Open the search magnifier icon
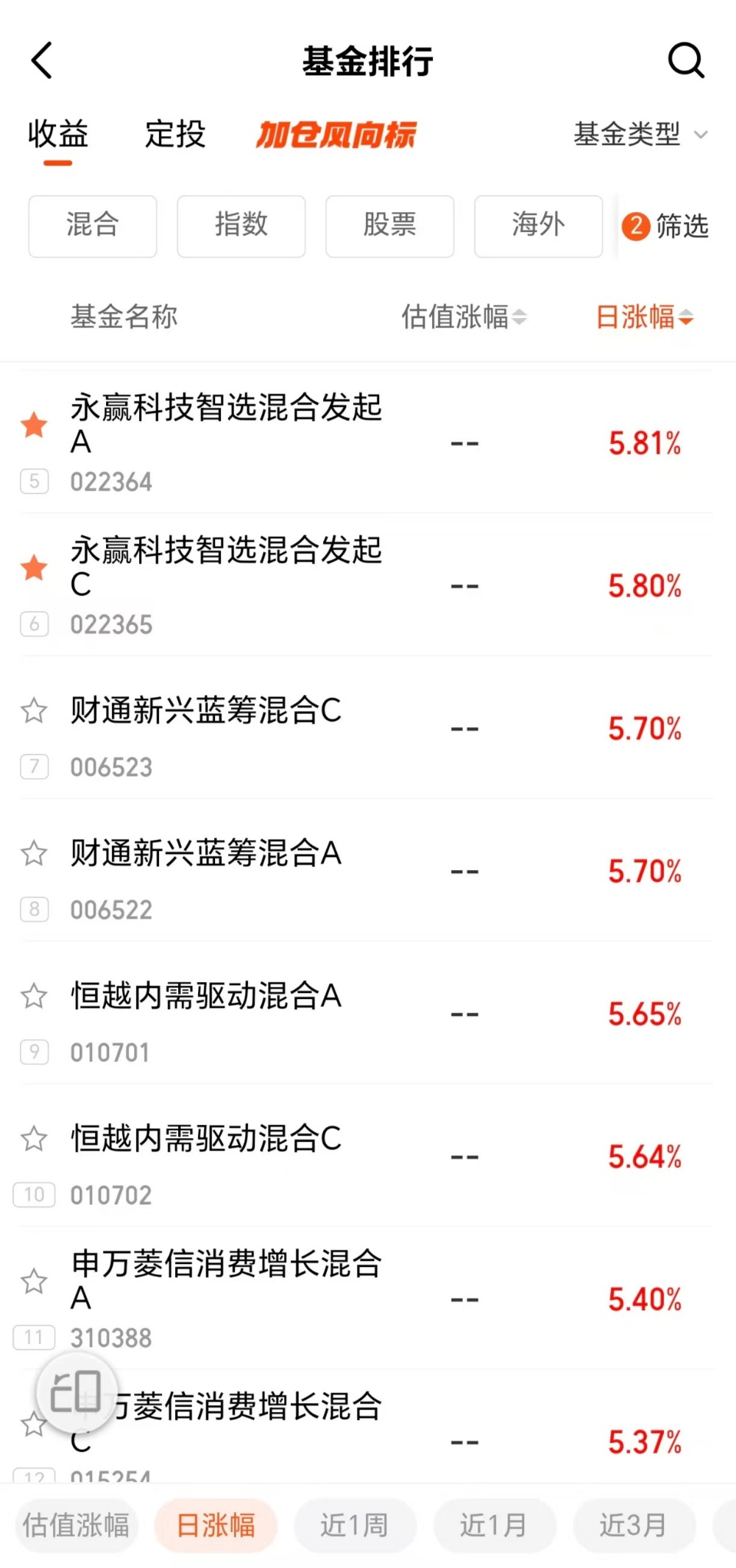 (686, 60)
